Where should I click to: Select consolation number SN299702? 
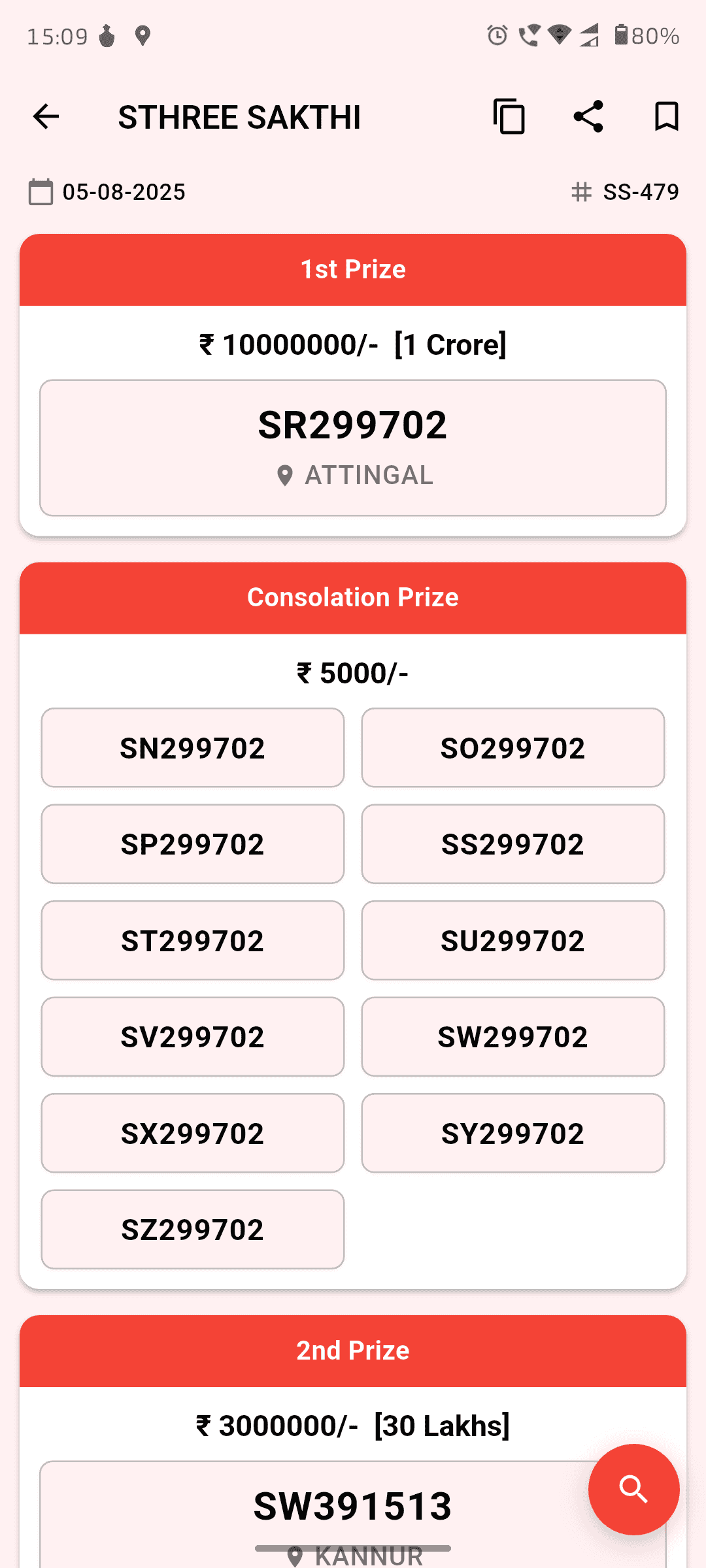click(192, 747)
